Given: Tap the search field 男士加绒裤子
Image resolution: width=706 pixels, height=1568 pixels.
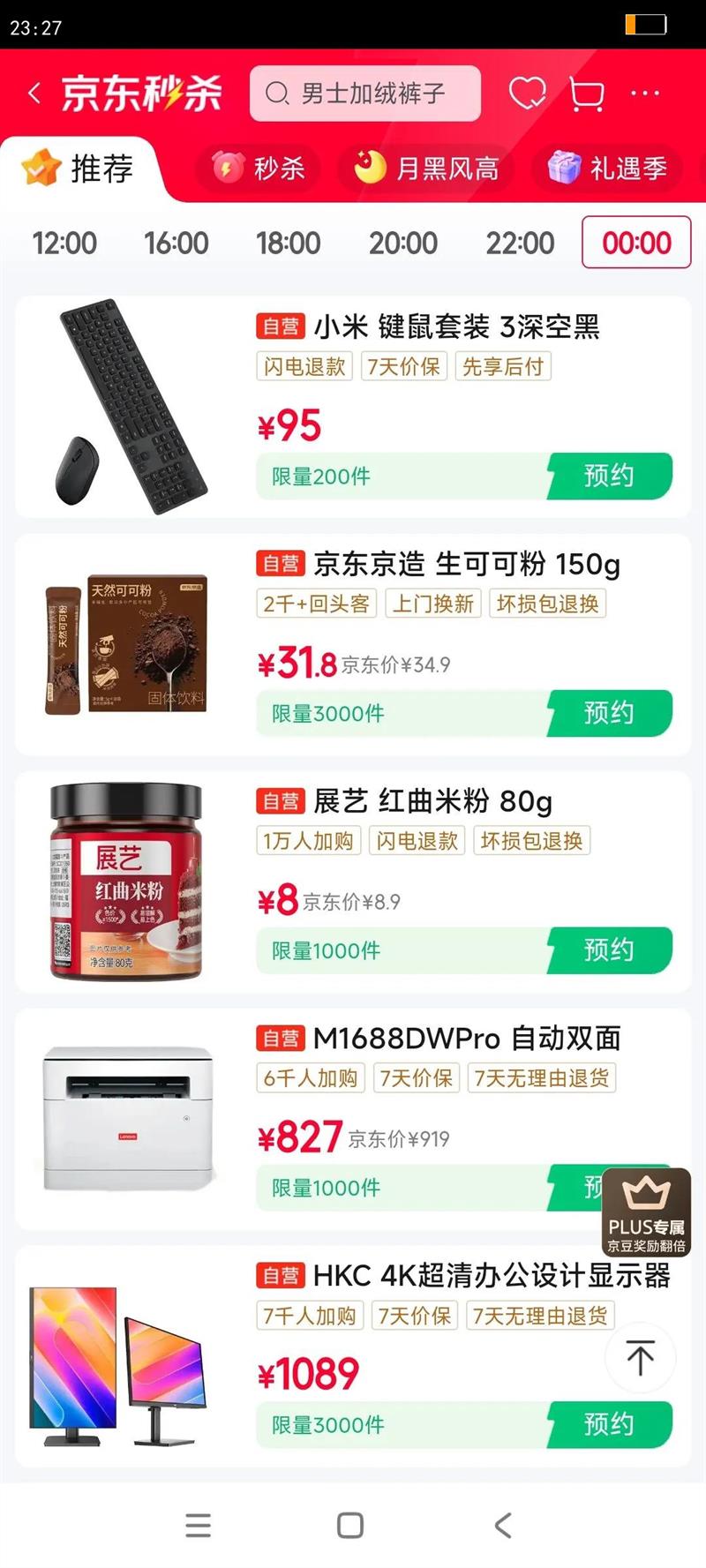Looking at the screenshot, I should point(379,93).
